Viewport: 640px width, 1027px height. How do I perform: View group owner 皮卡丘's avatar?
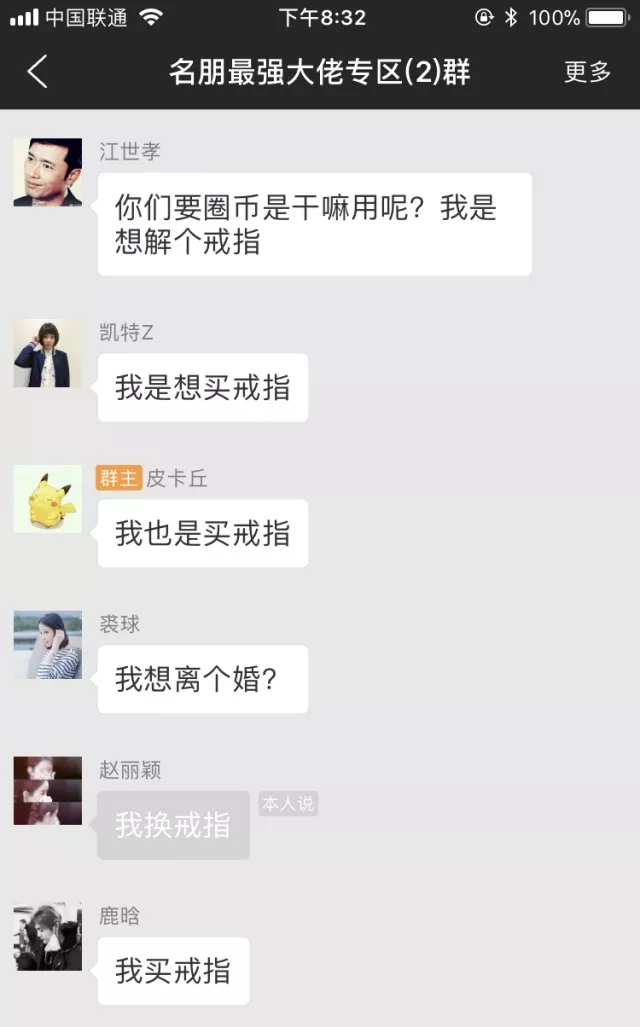pos(48,499)
